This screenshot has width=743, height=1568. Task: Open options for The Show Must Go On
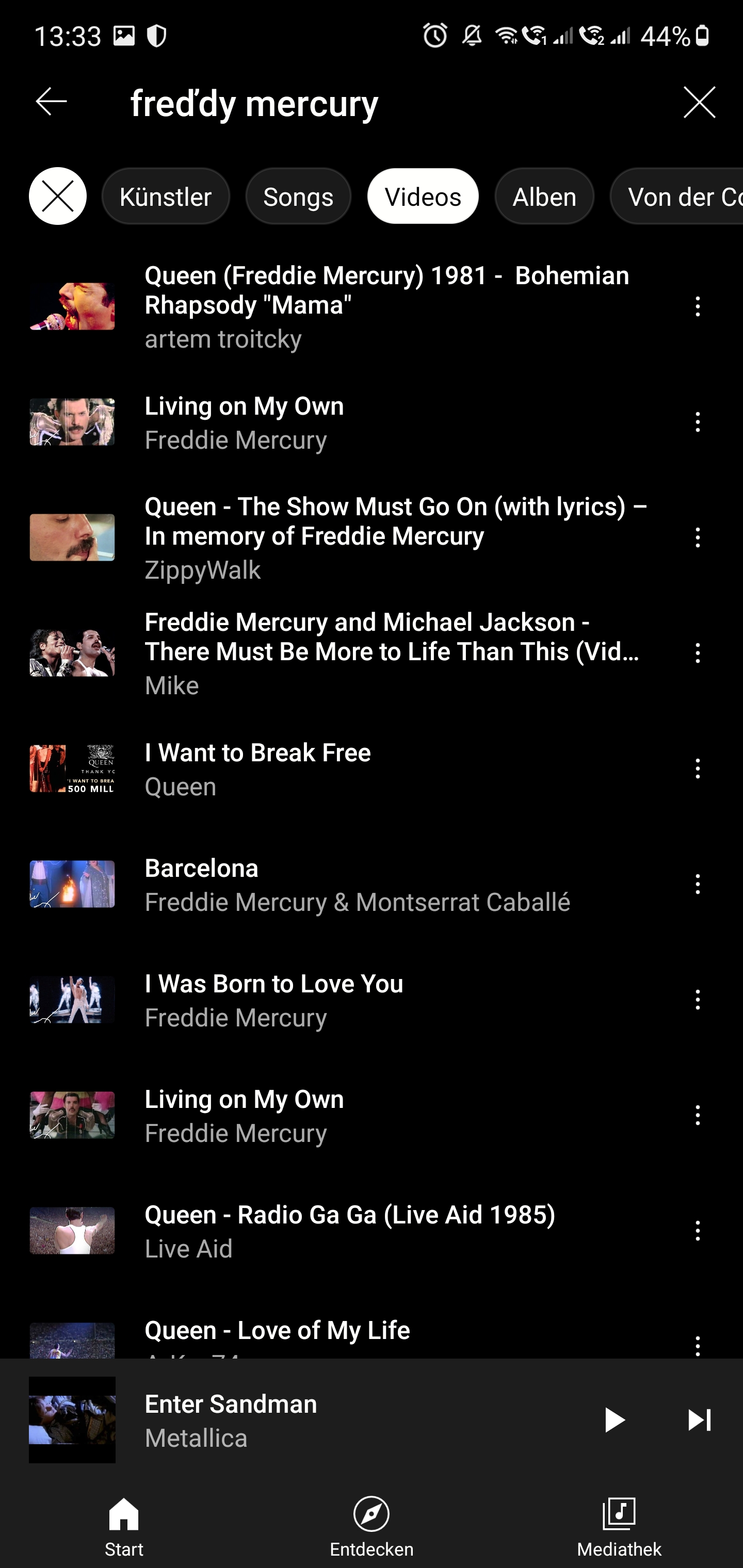tap(698, 537)
